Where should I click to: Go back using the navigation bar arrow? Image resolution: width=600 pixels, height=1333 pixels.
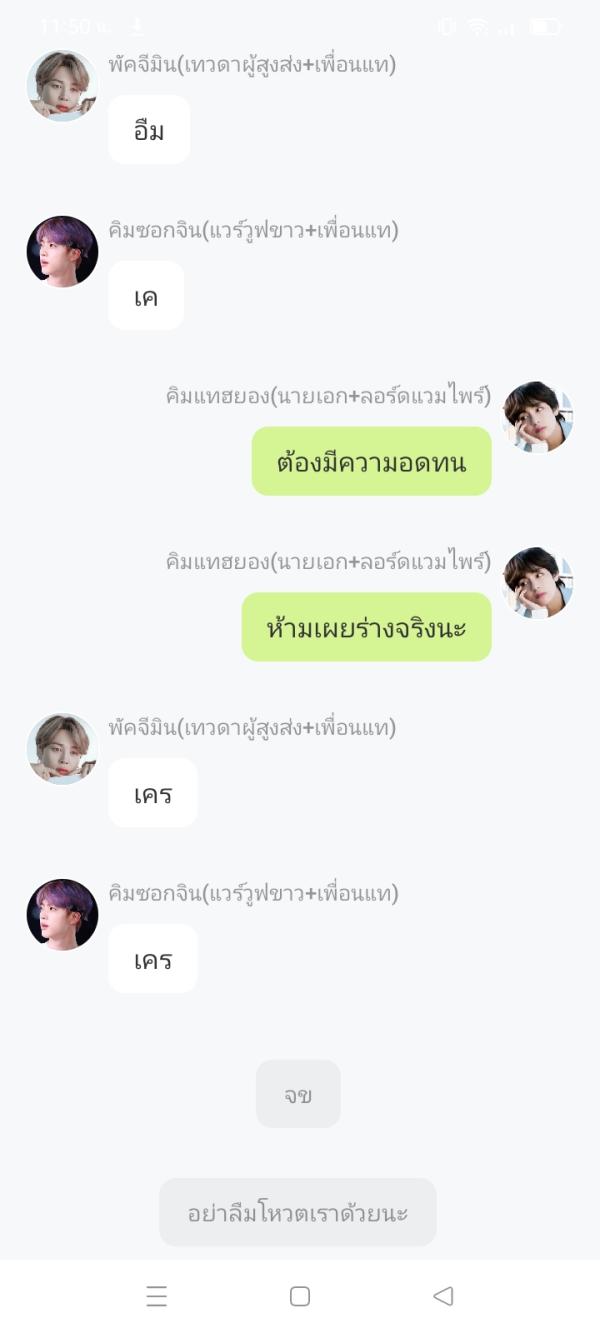pos(443,1296)
